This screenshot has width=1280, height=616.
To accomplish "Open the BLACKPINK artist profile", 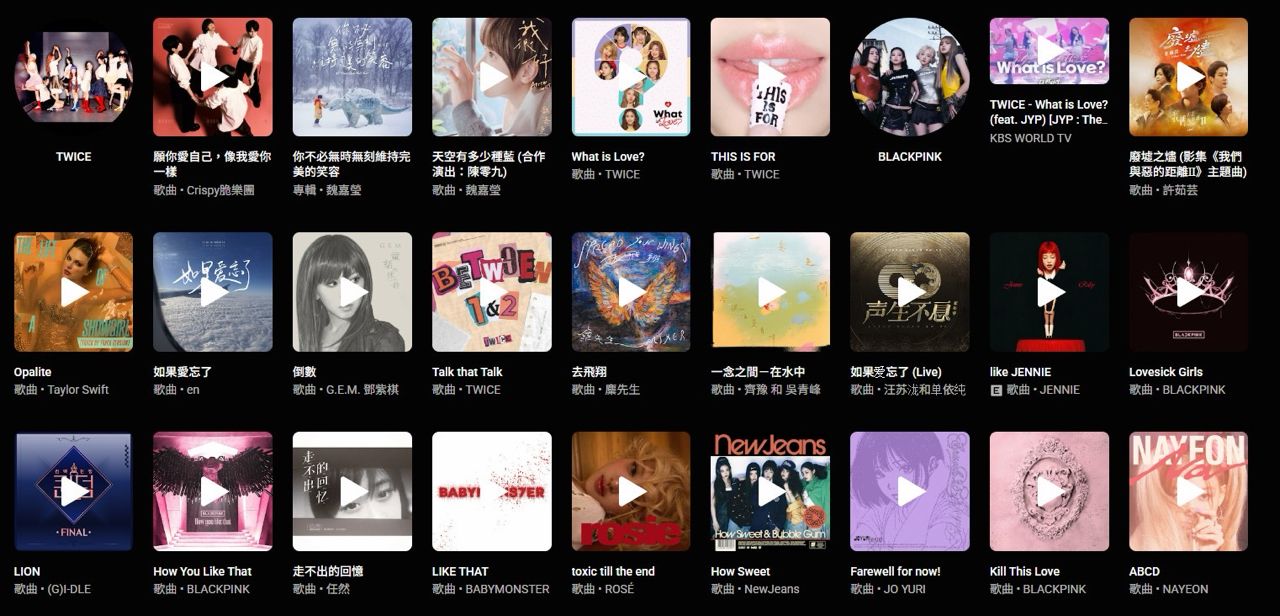I will 909,77.
